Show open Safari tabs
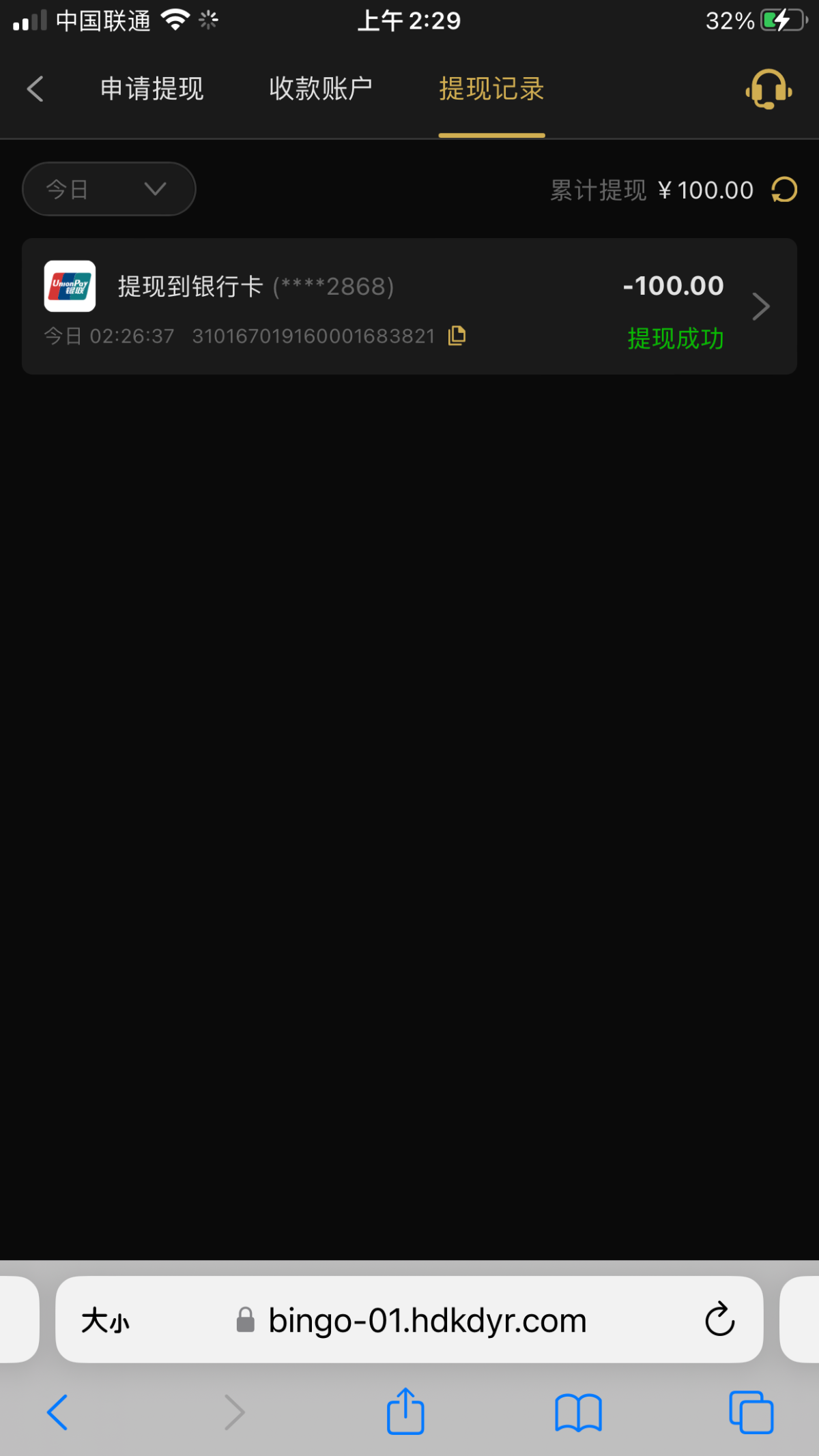Viewport: 819px width, 1456px height. [751, 1412]
